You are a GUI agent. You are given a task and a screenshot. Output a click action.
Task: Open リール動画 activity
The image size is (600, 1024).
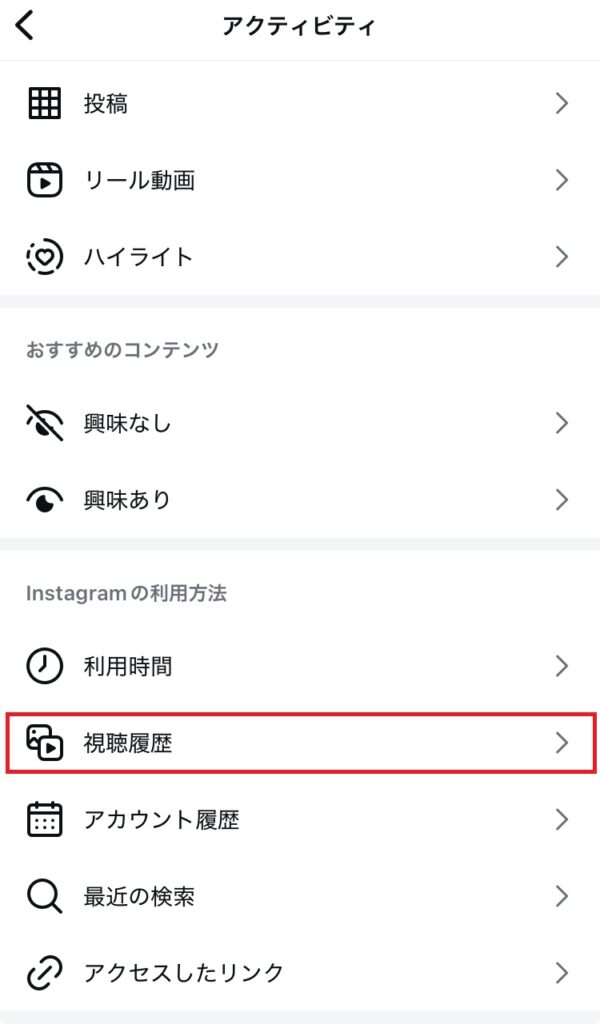pyautogui.click(x=300, y=180)
